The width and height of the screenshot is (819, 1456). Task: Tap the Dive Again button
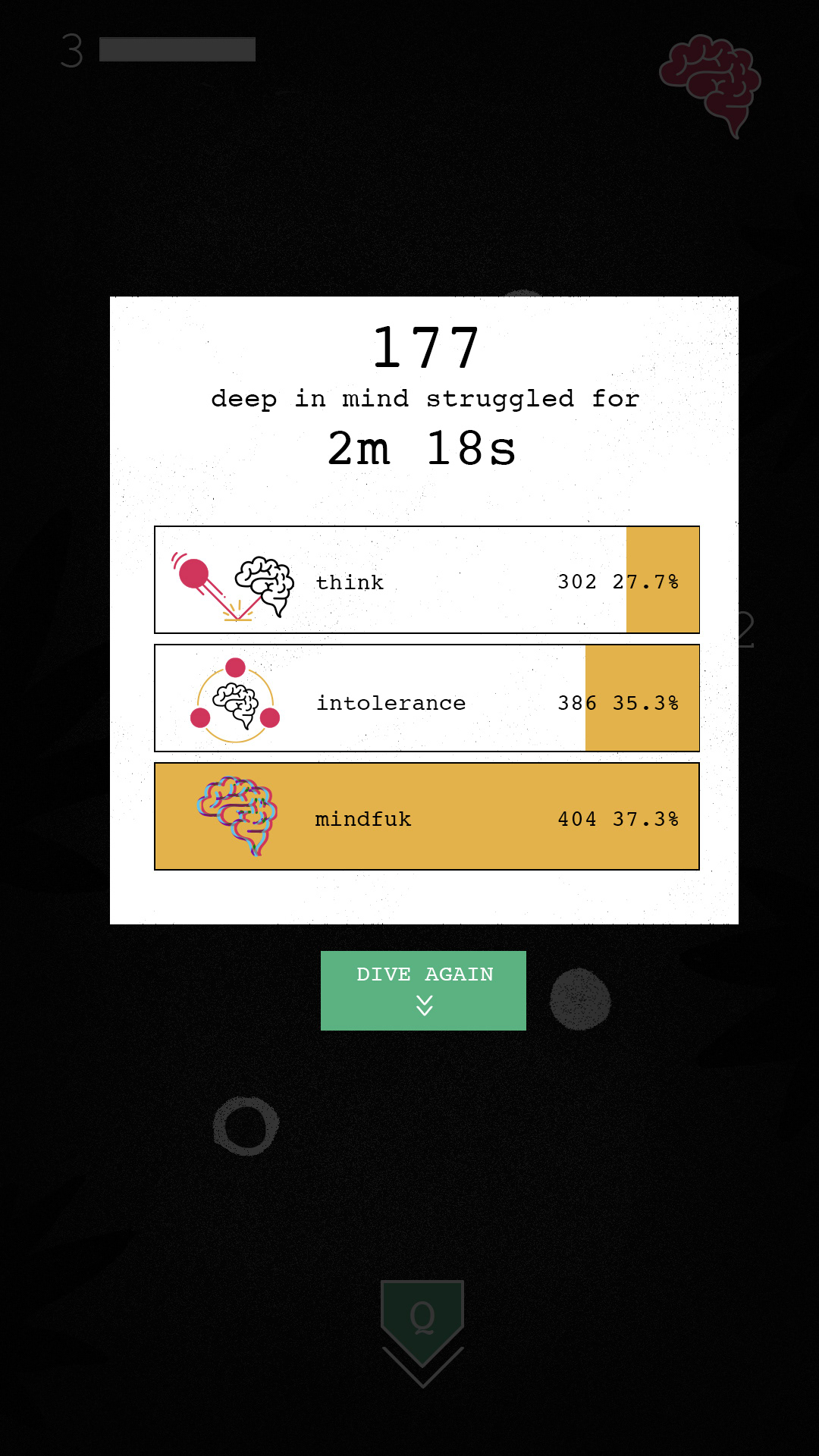(x=423, y=990)
